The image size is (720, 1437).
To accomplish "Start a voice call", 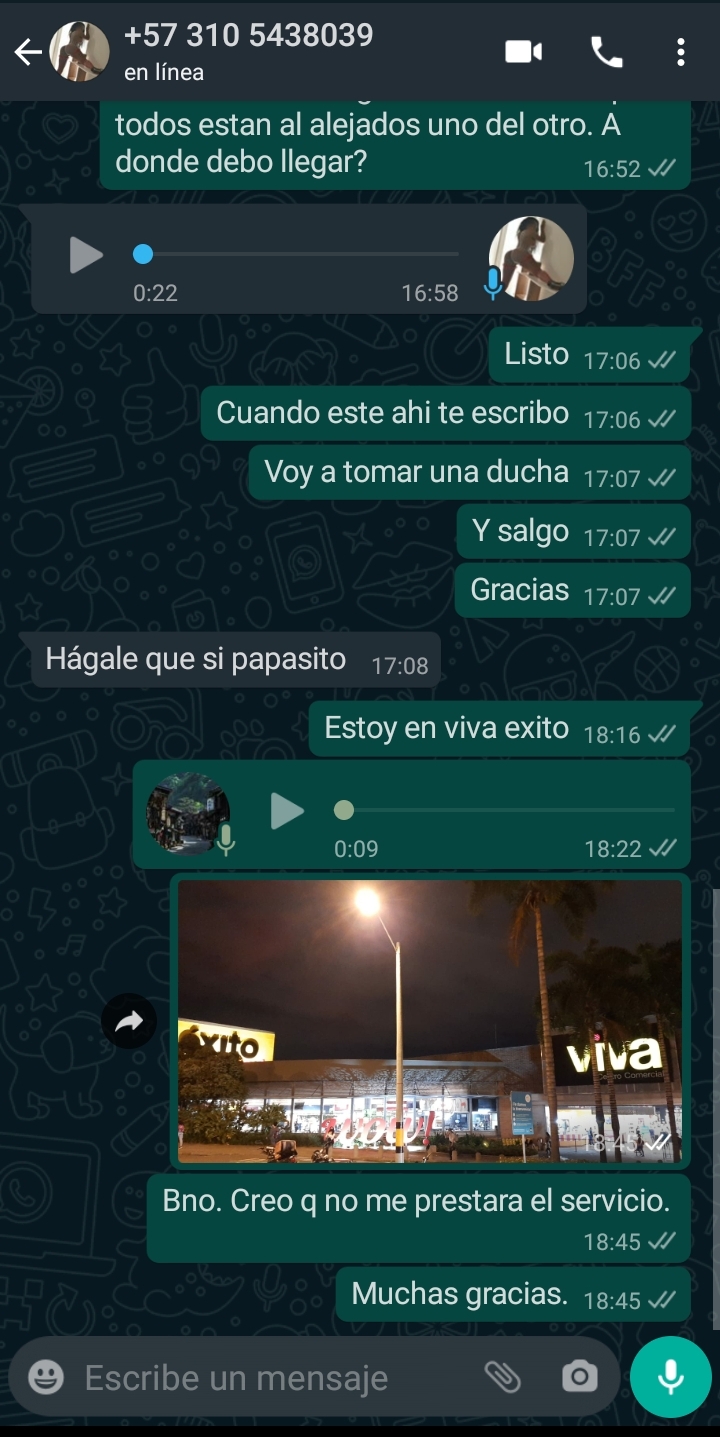I will click(607, 52).
